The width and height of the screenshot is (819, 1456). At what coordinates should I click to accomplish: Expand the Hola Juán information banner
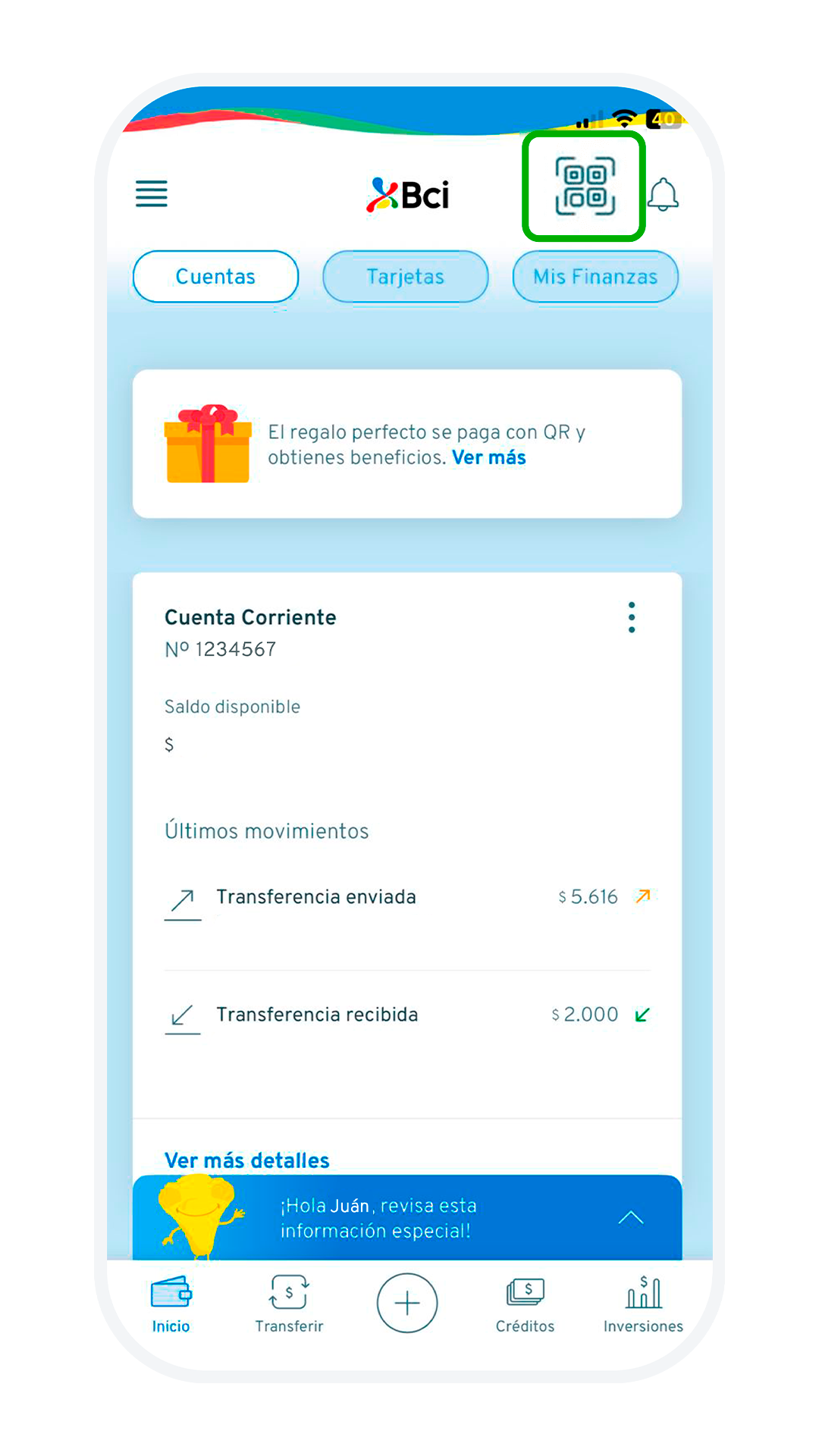(x=630, y=1218)
